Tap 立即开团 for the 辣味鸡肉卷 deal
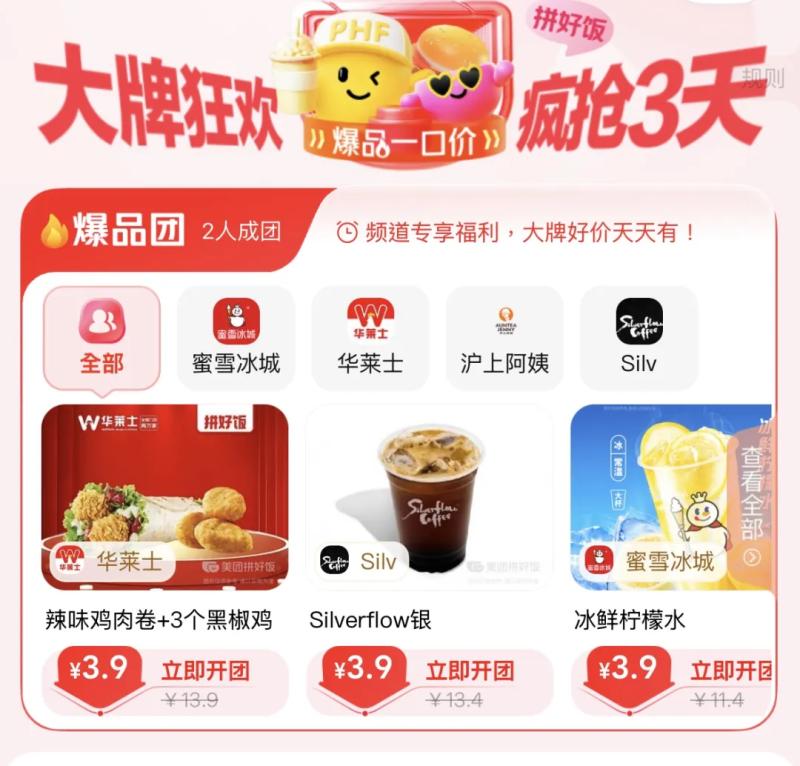 (205, 671)
